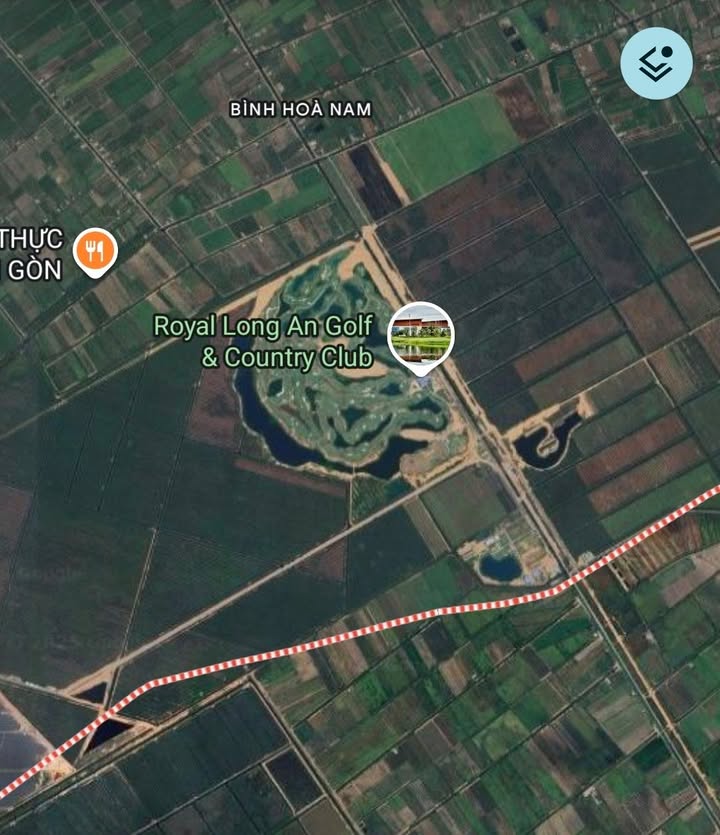Open Royal Long An Golf place pin
This screenshot has height=835, width=720.
point(420,337)
